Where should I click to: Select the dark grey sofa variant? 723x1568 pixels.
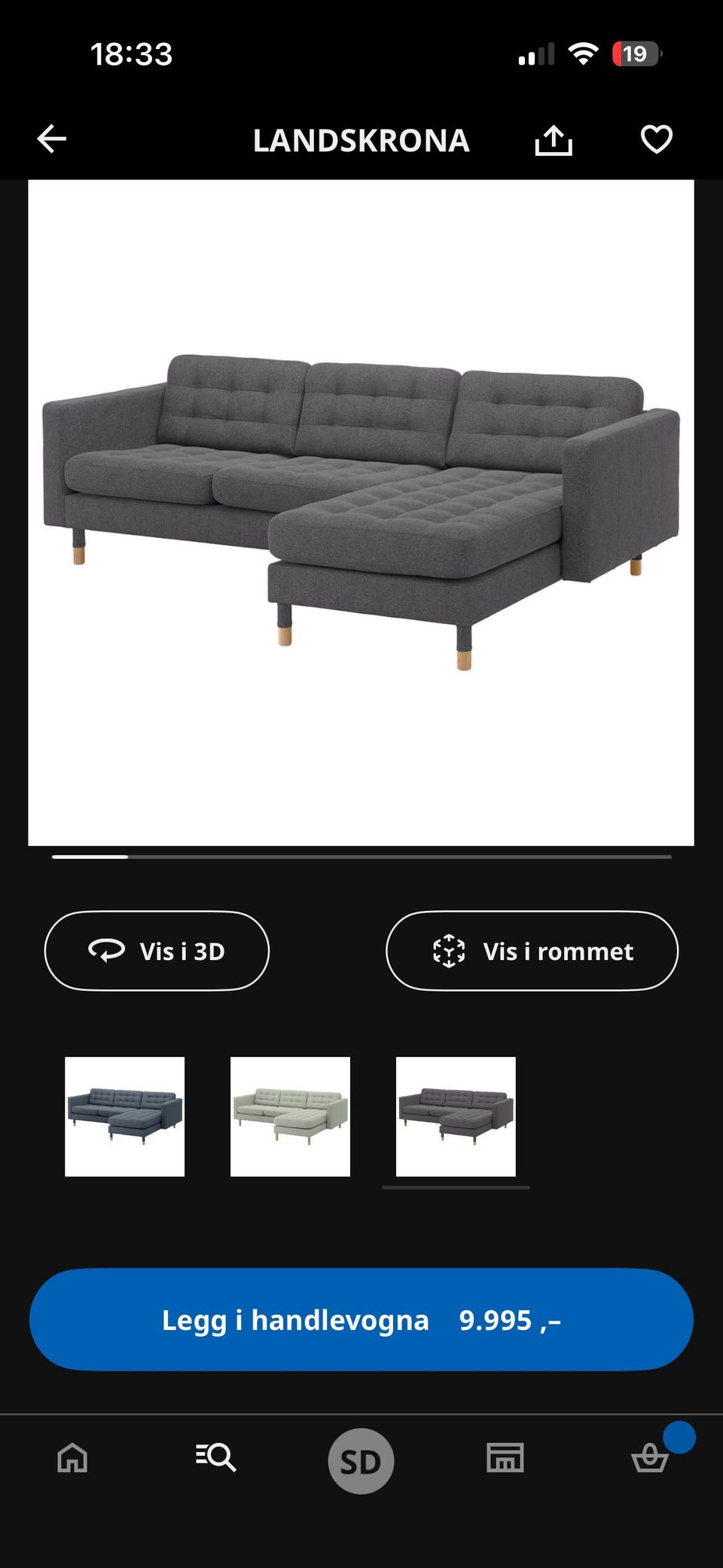pos(456,1117)
